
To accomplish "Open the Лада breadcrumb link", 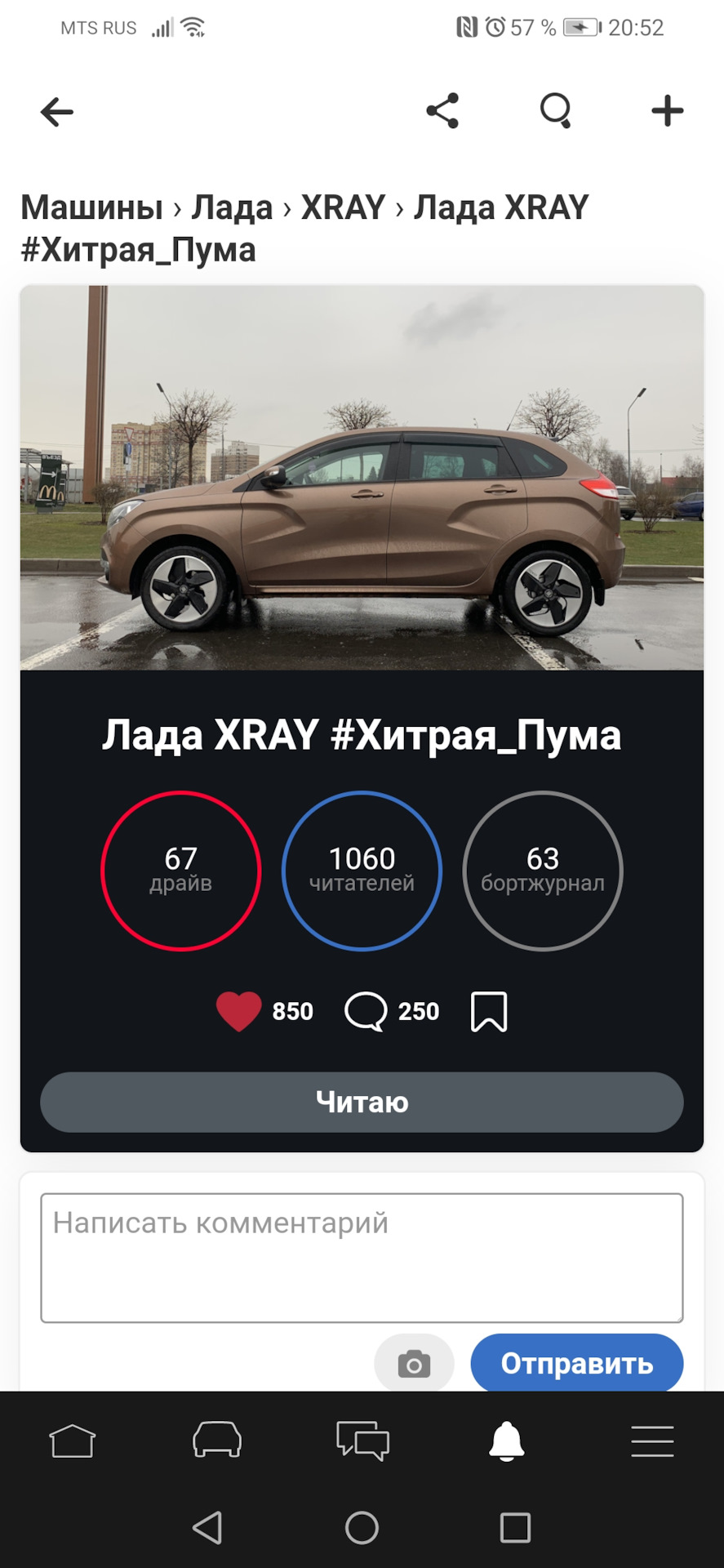I will [x=232, y=207].
